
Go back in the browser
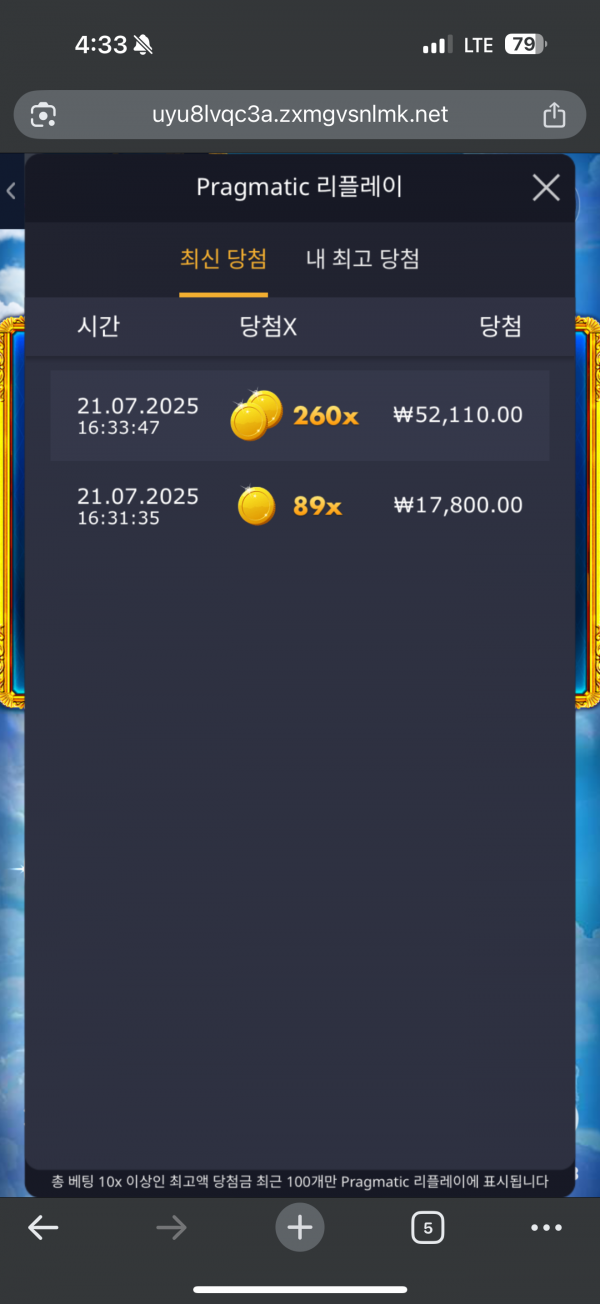tap(43, 1228)
